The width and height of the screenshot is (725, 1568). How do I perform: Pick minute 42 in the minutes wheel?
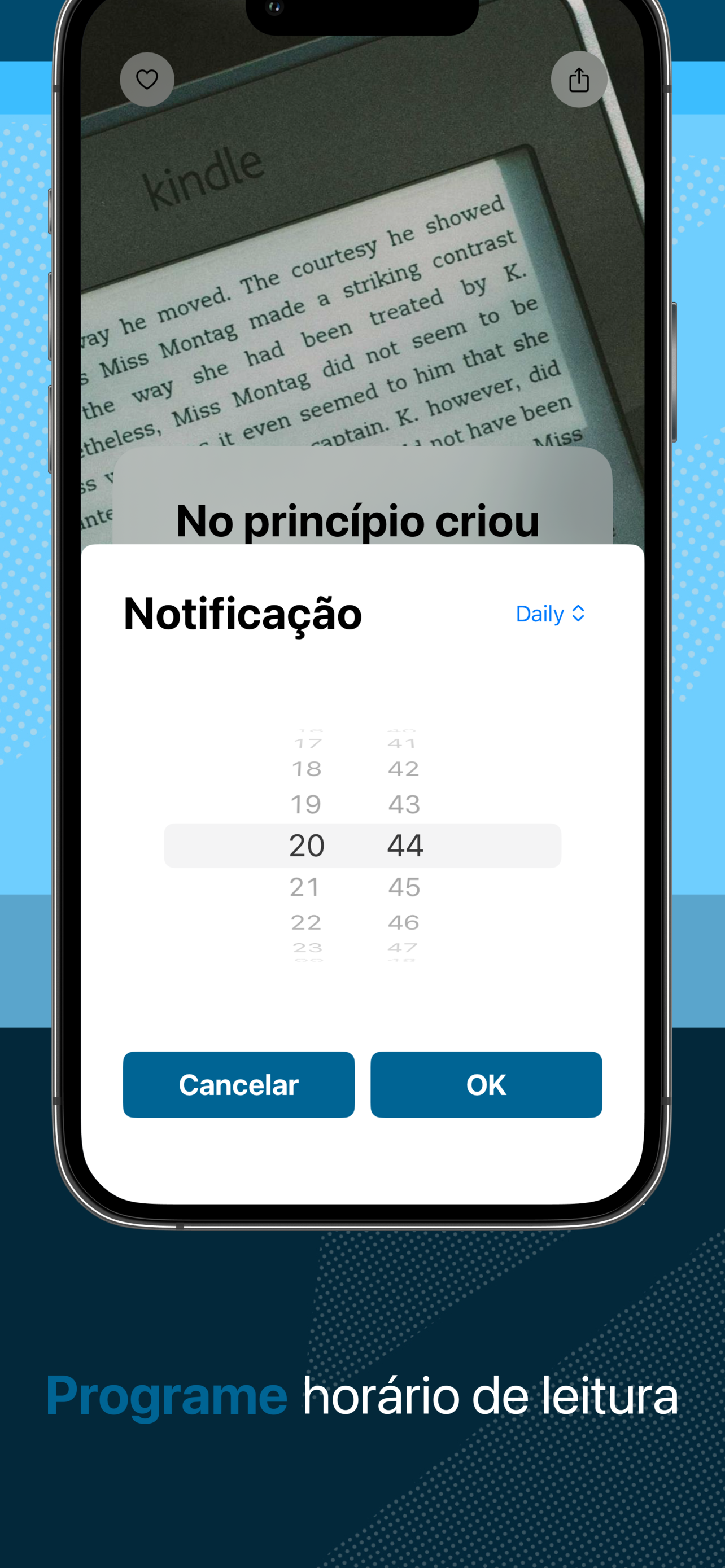pyautogui.click(x=403, y=768)
